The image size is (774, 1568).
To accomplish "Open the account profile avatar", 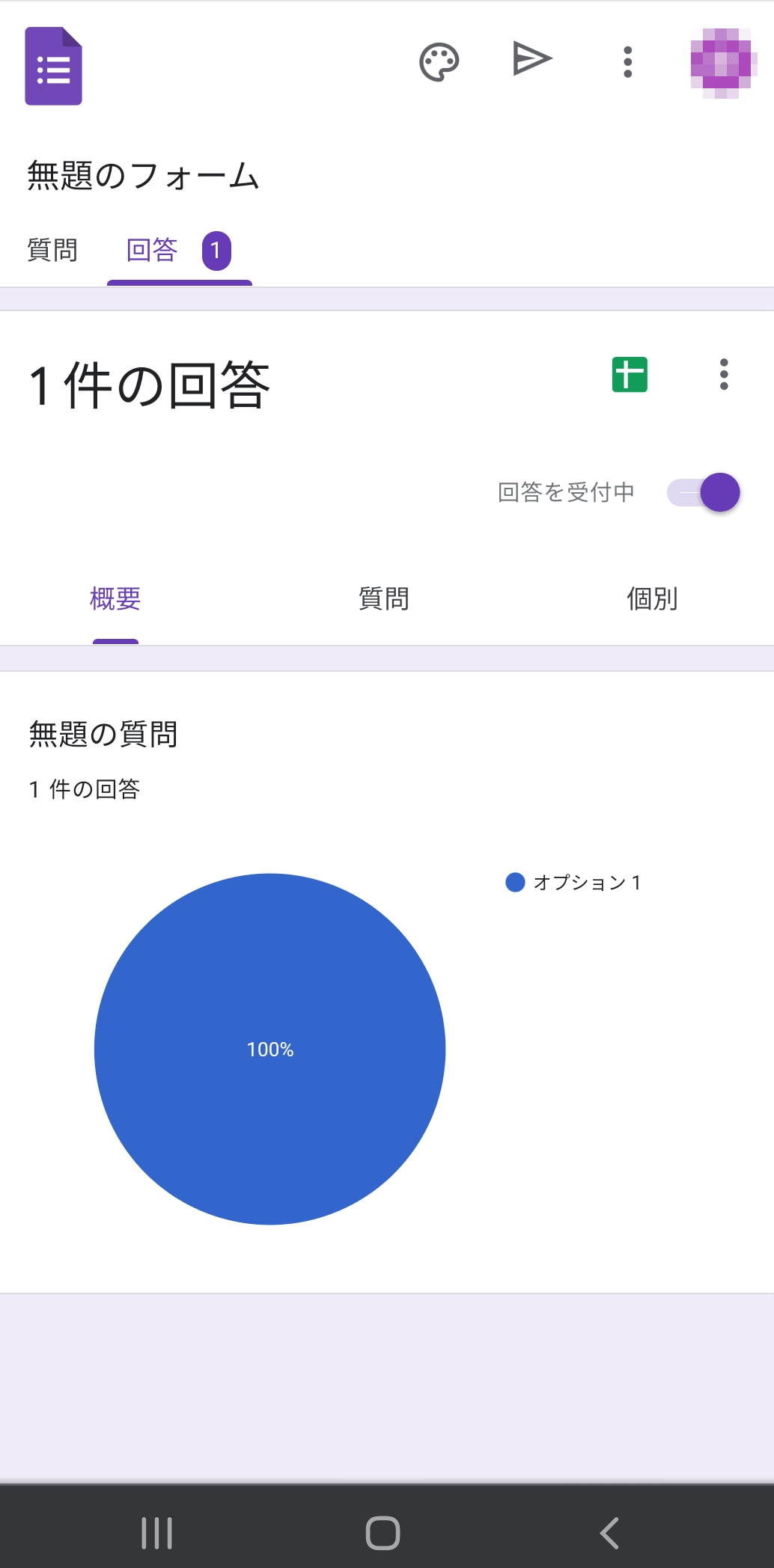I will click(721, 64).
